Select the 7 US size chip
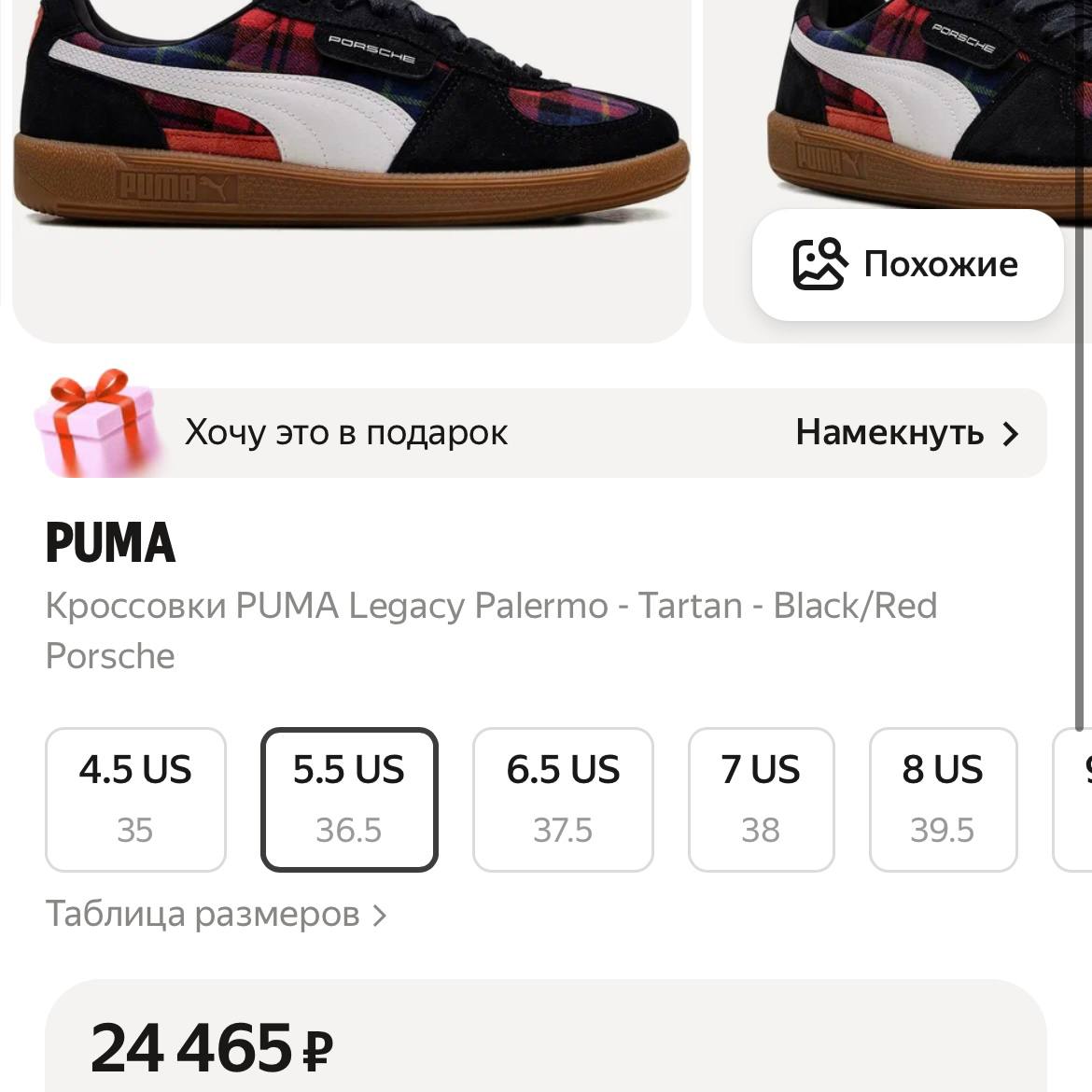Image resolution: width=1092 pixels, height=1092 pixels. [x=761, y=799]
